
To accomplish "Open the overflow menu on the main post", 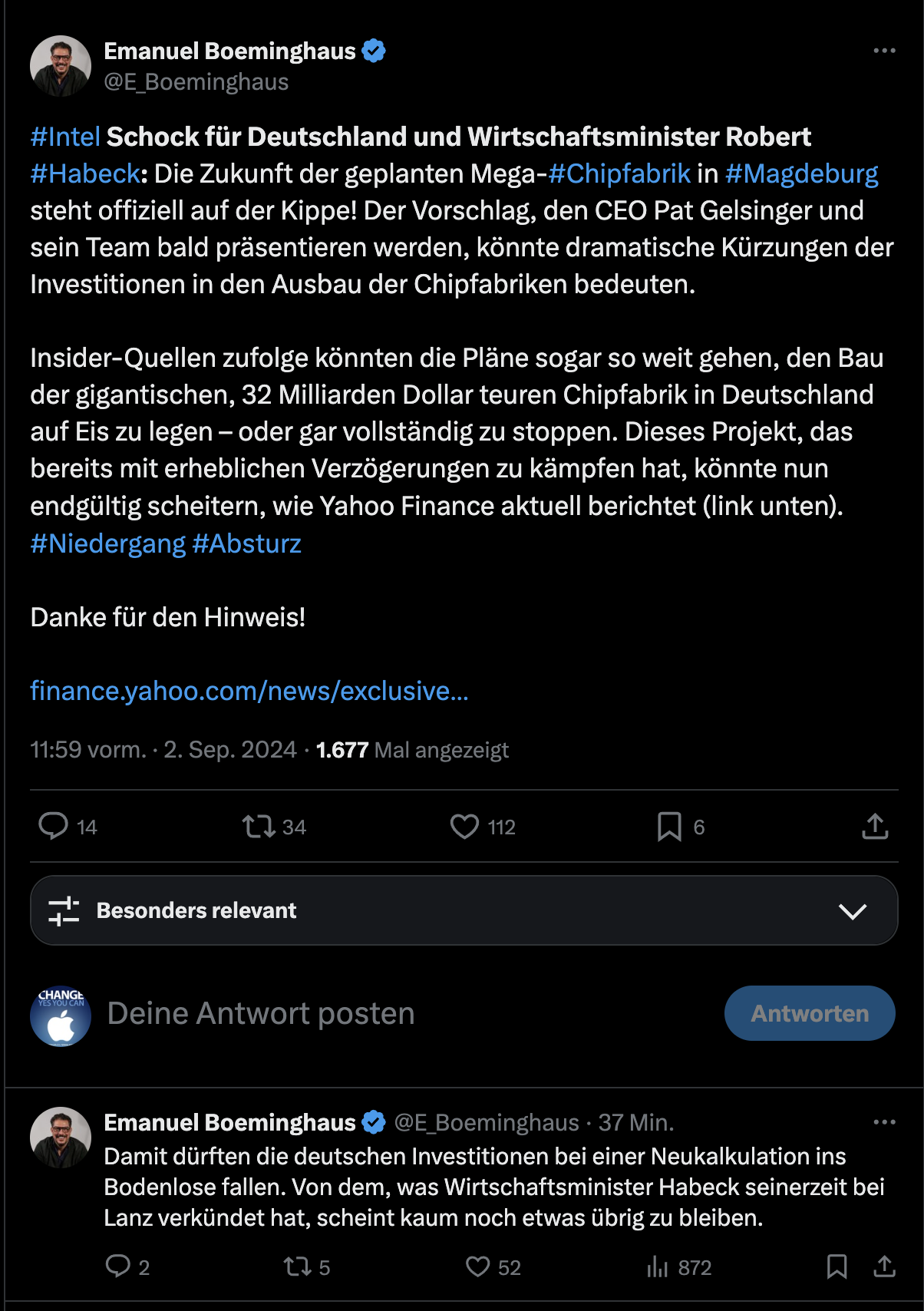I will click(x=884, y=51).
